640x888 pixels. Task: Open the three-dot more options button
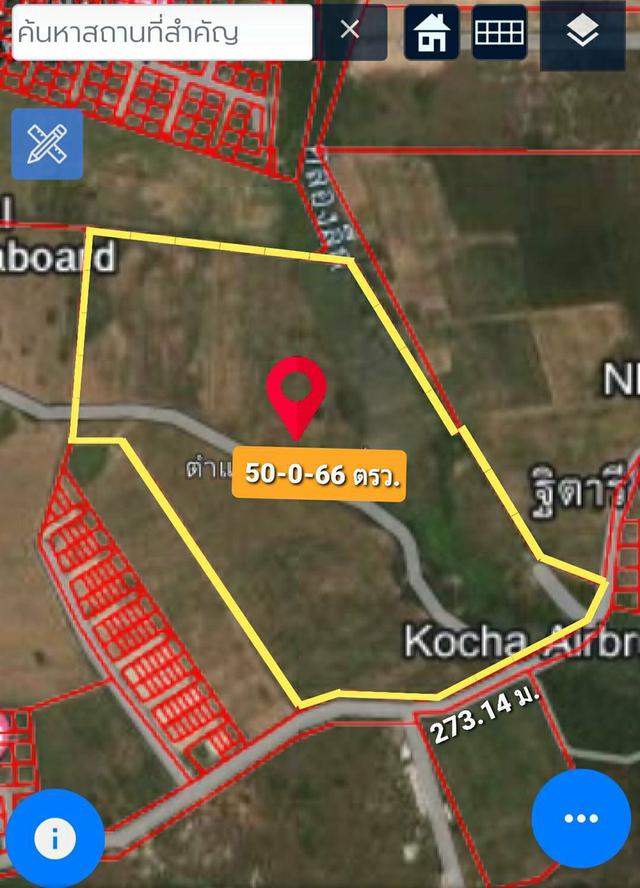click(x=581, y=818)
